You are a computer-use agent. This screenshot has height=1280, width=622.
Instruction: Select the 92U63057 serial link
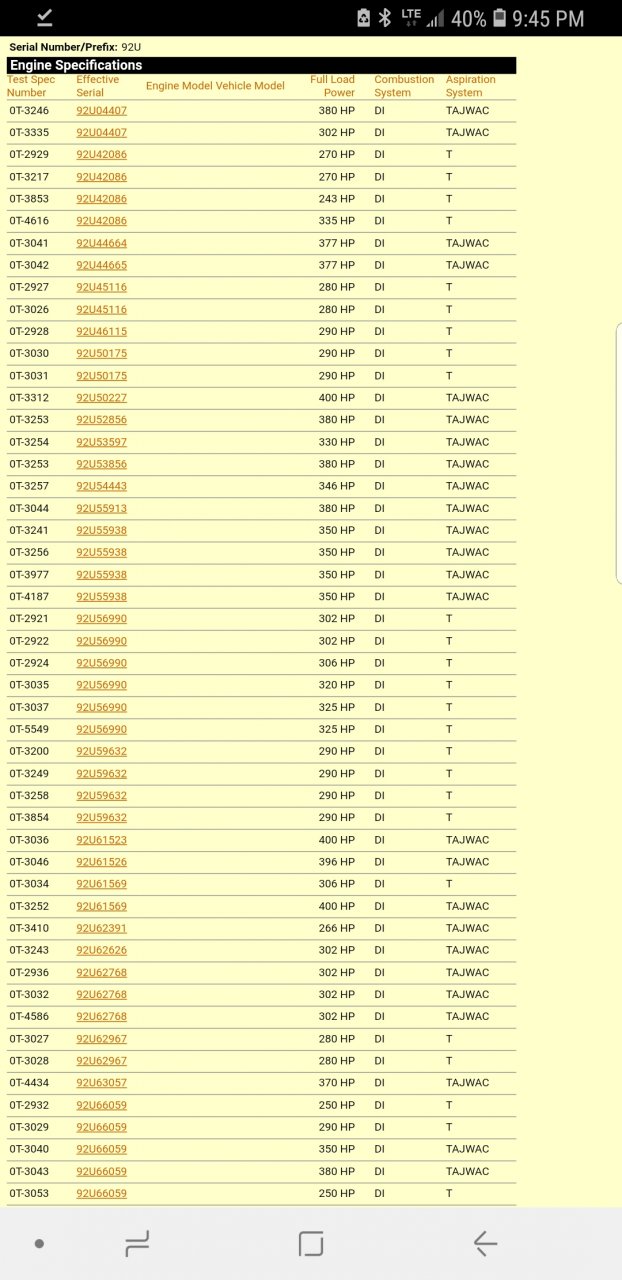coord(102,1083)
